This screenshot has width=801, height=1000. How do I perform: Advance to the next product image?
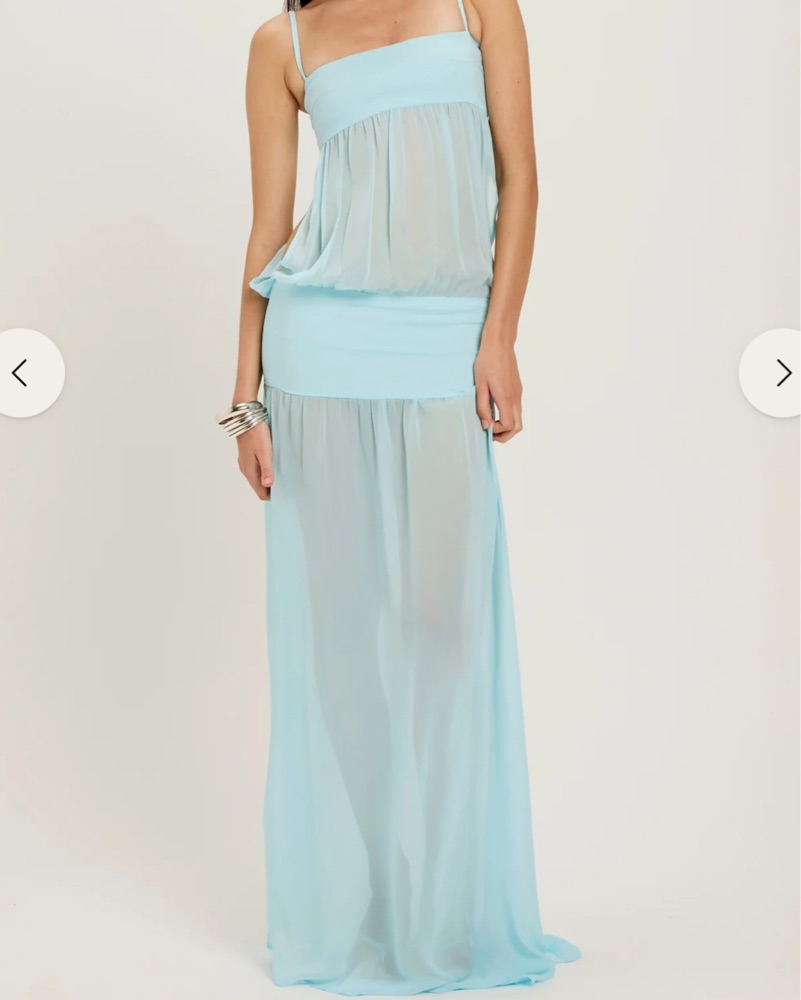(x=780, y=373)
